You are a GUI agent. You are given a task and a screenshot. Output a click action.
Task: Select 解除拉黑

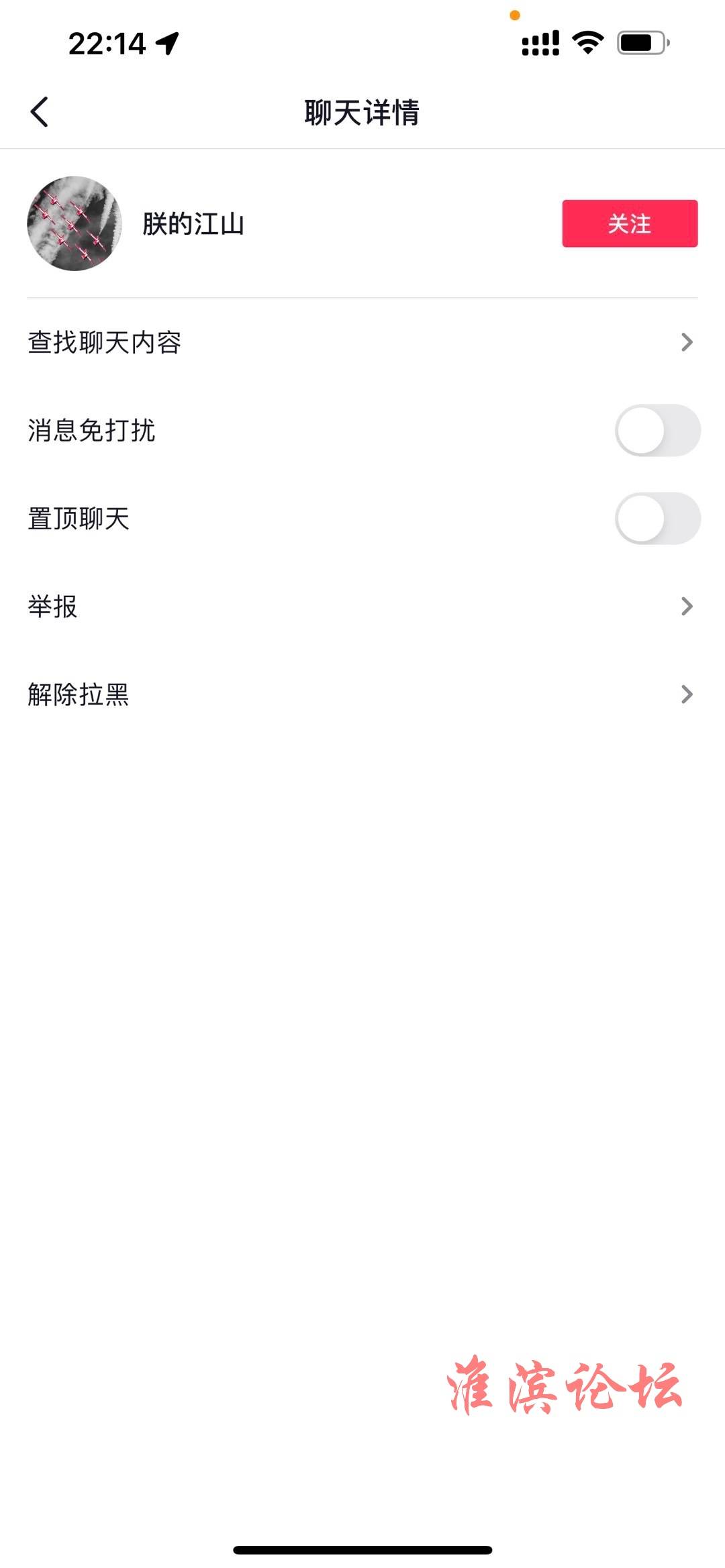[362, 694]
